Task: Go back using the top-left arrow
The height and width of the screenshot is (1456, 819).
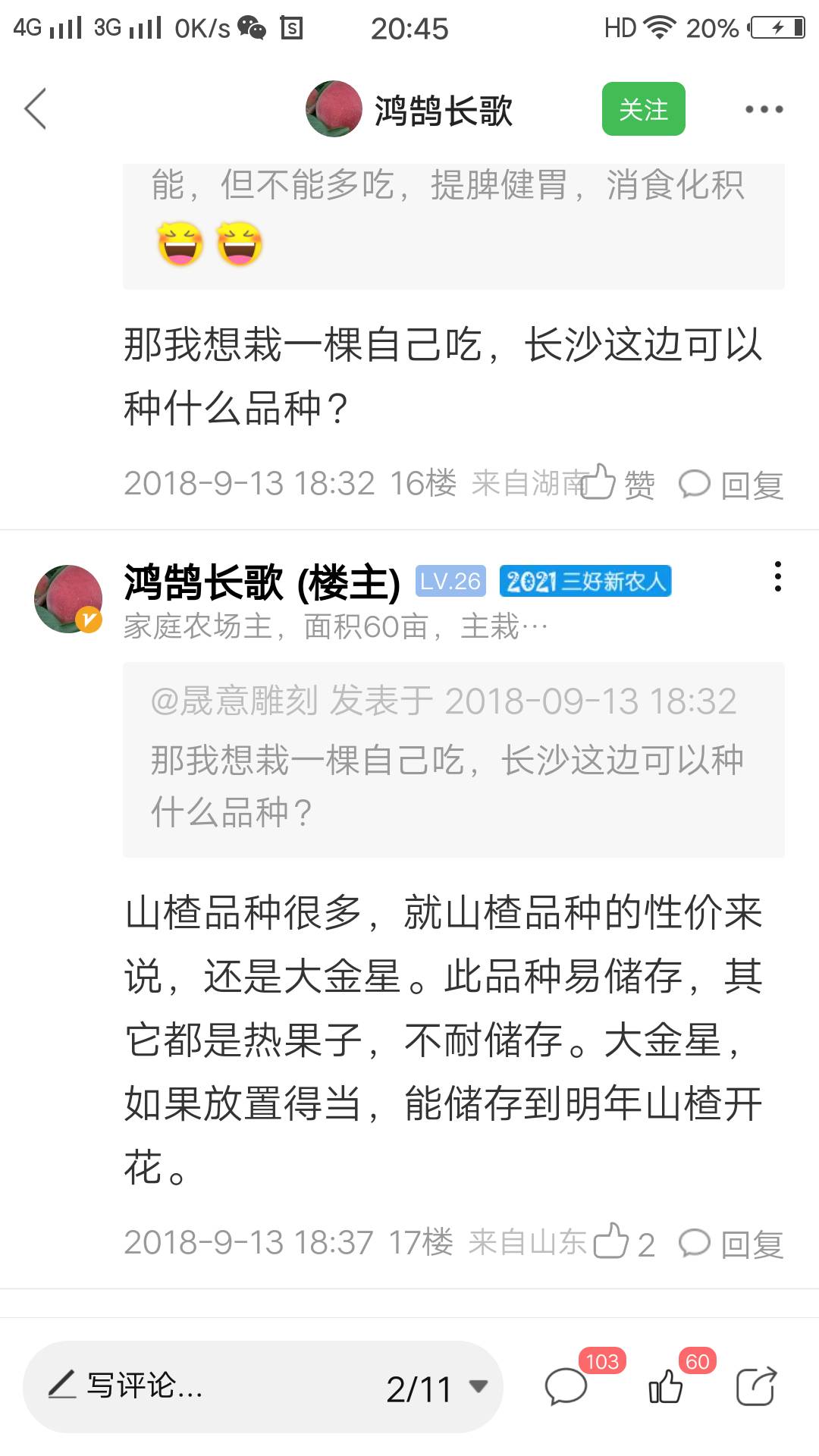Action: (36, 108)
